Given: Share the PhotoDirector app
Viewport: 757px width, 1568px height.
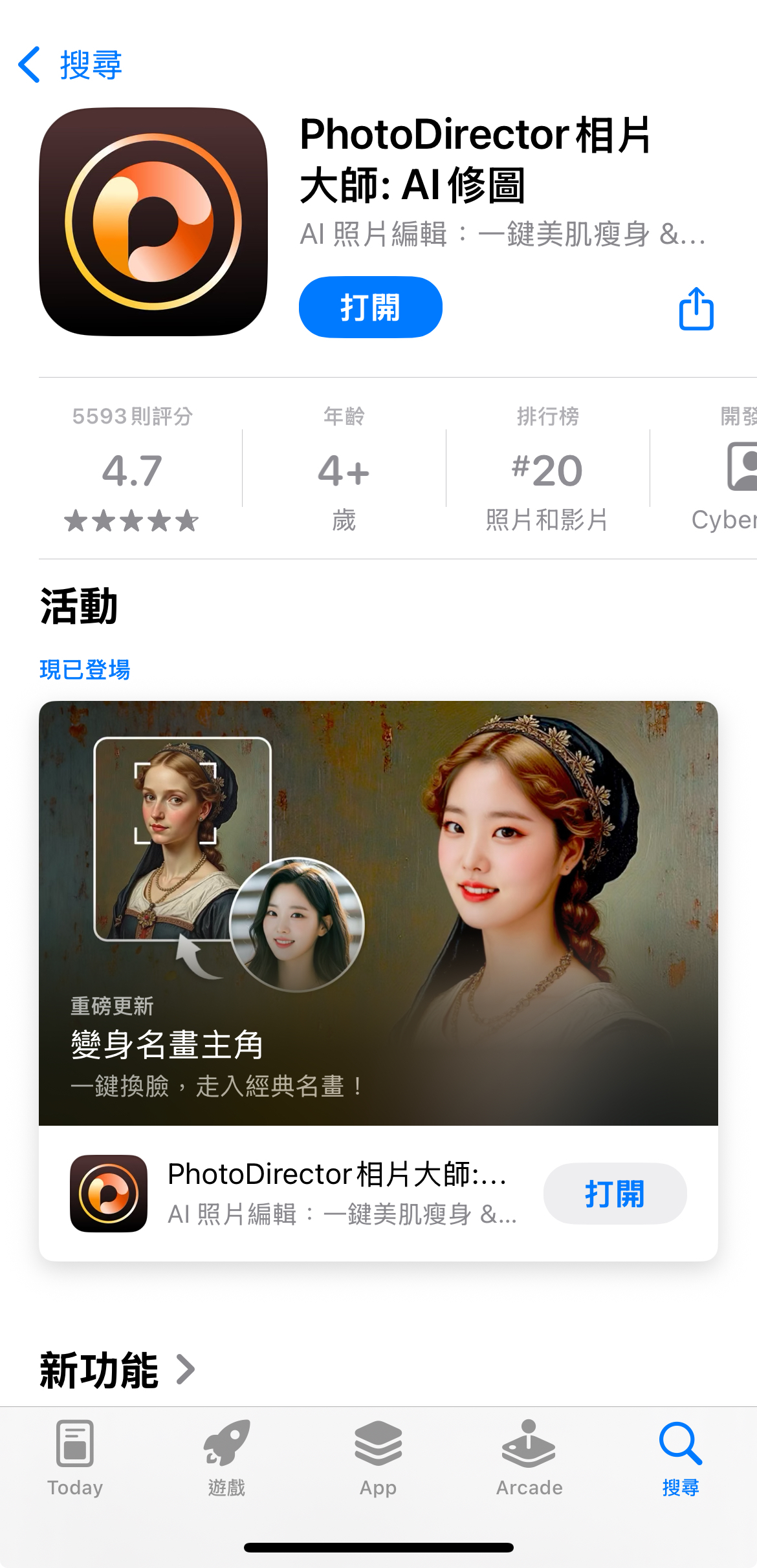Looking at the screenshot, I should (x=696, y=308).
